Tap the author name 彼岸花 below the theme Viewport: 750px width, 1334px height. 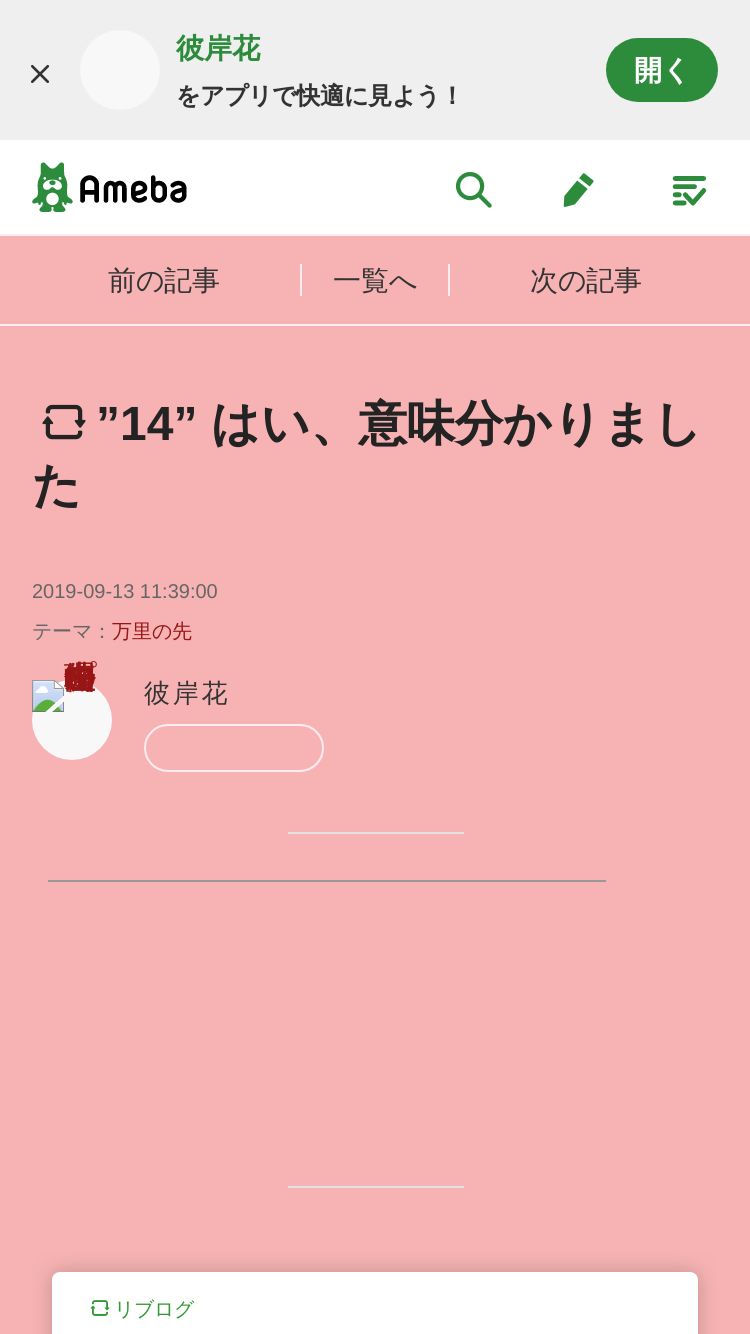coord(186,693)
